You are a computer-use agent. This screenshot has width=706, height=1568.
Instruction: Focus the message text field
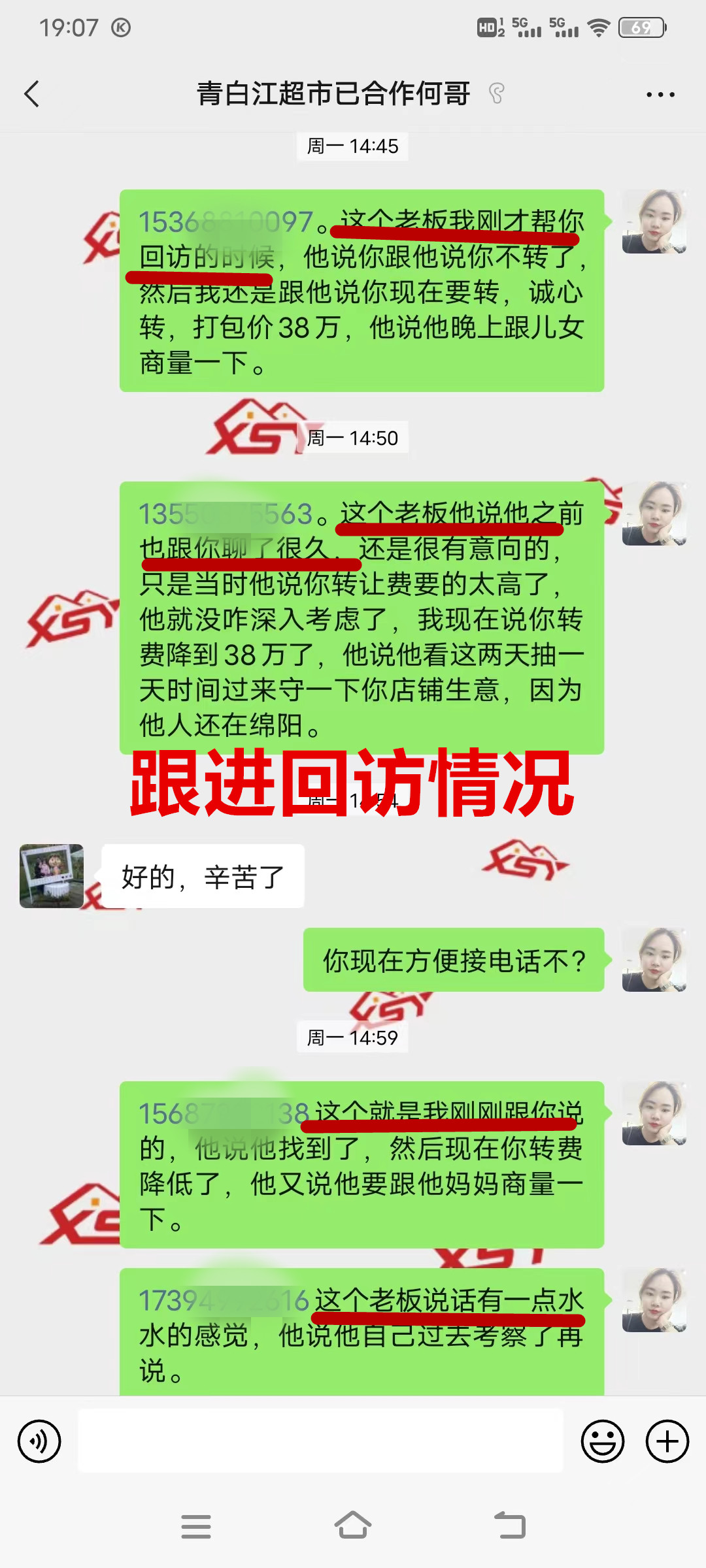320,1441
